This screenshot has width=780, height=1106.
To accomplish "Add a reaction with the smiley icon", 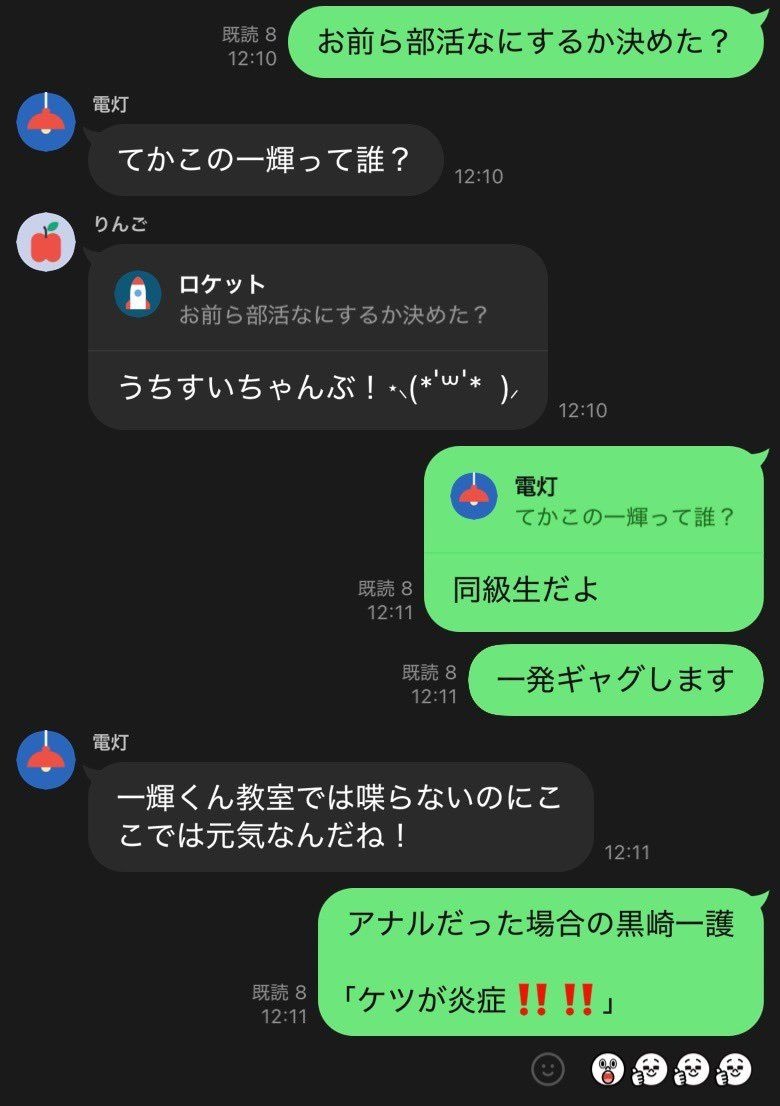I will 547,1070.
